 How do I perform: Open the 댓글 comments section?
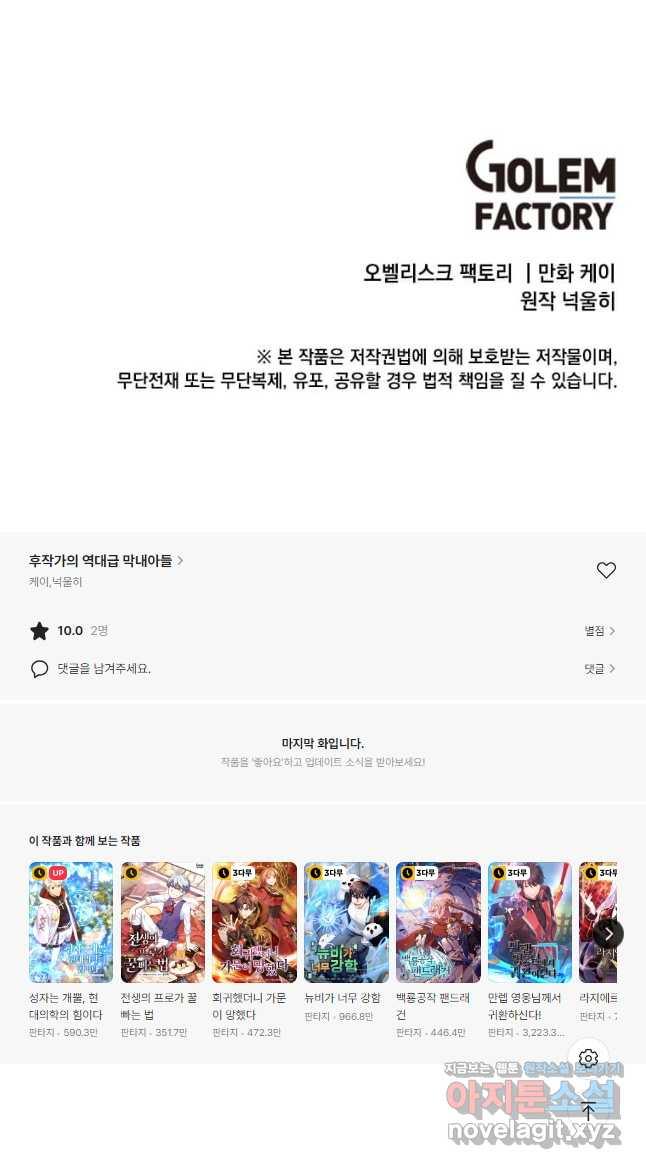click(599, 668)
